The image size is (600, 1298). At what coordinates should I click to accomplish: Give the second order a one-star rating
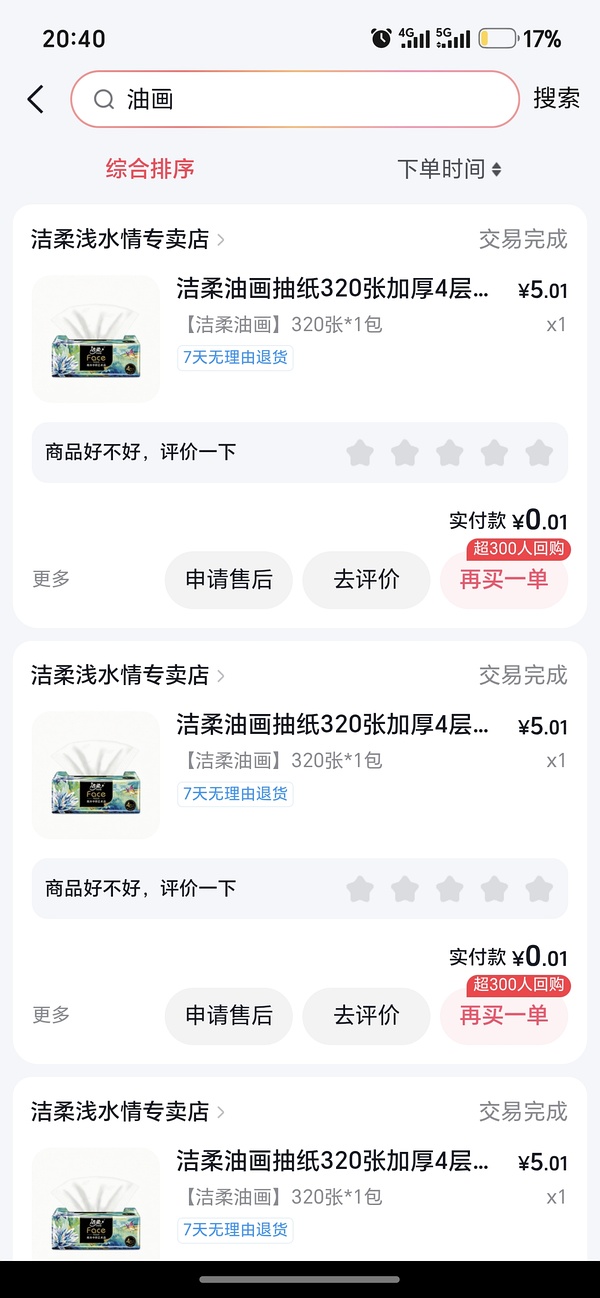tap(360, 889)
